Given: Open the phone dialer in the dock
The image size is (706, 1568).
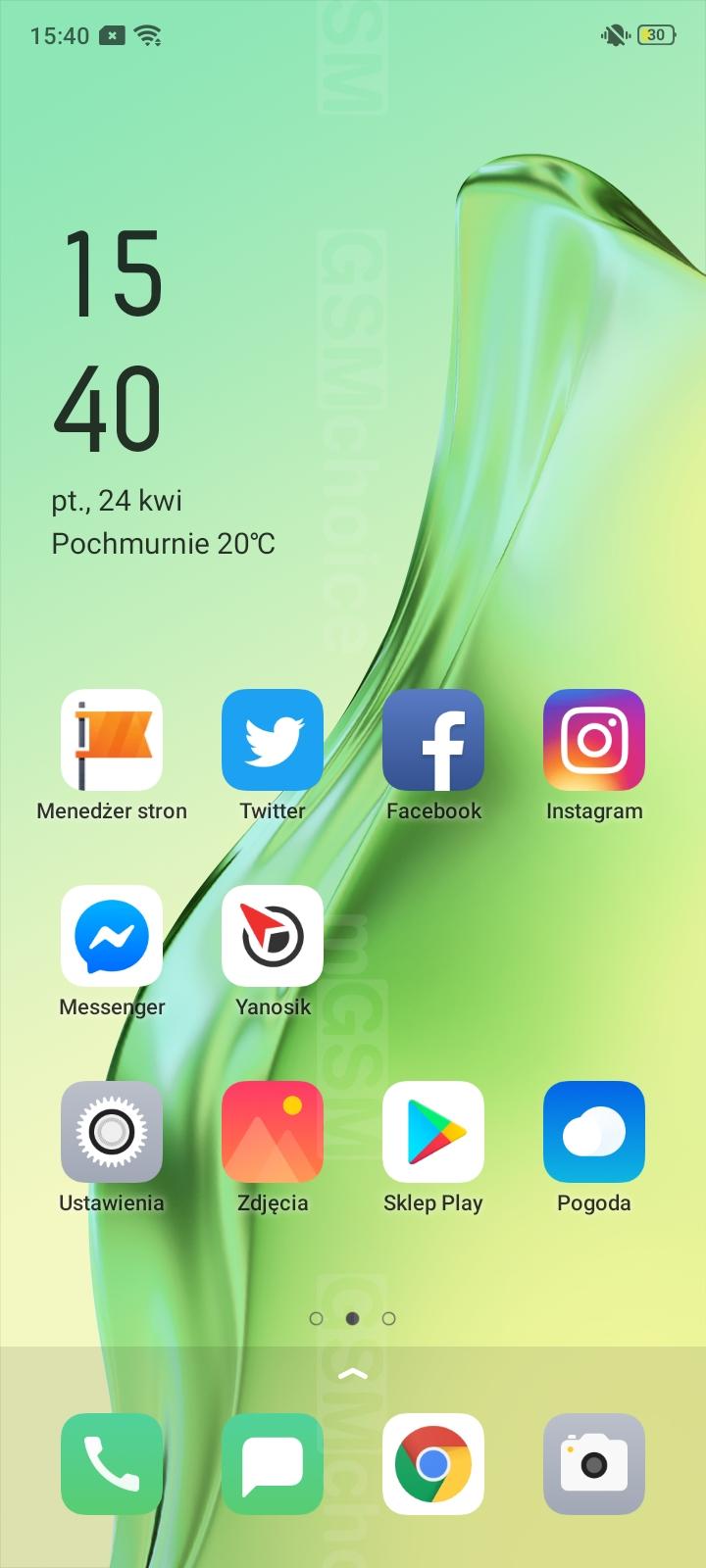Looking at the screenshot, I should (x=112, y=1464).
